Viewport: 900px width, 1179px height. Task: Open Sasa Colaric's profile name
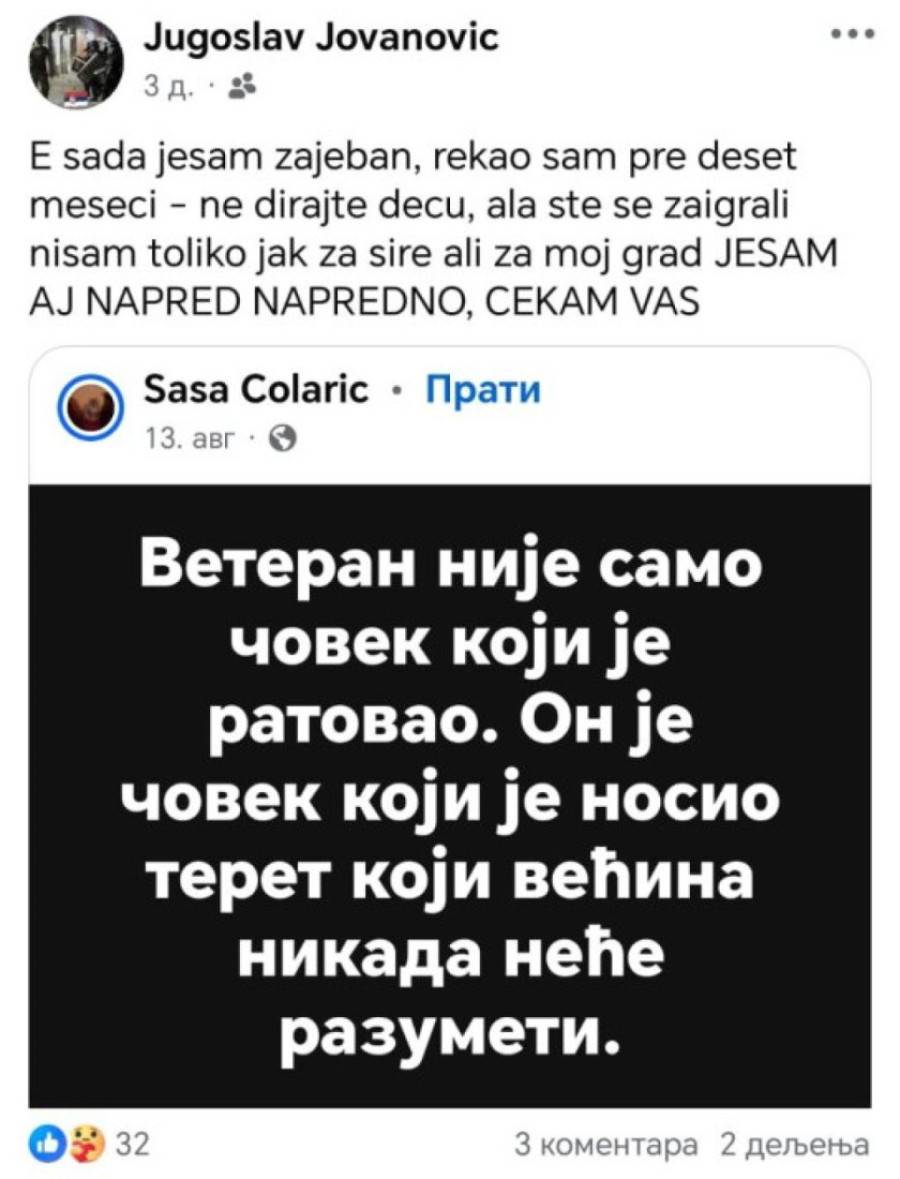(257, 389)
